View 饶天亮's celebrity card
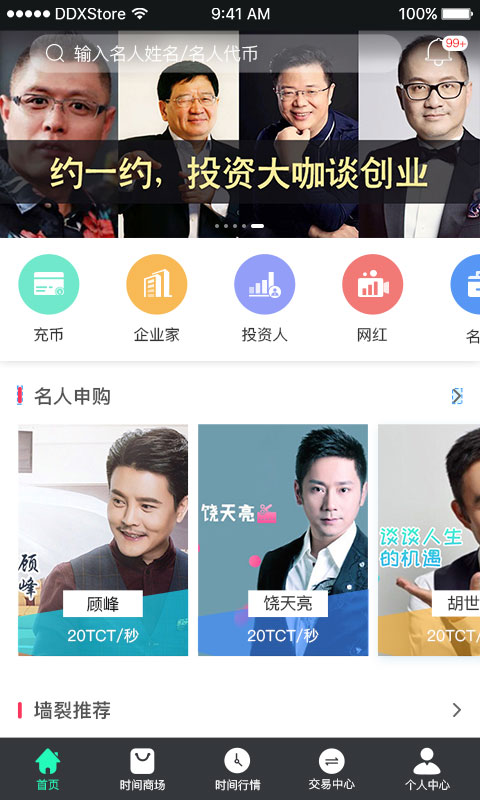Image resolution: width=480 pixels, height=800 pixels. pyautogui.click(x=283, y=540)
